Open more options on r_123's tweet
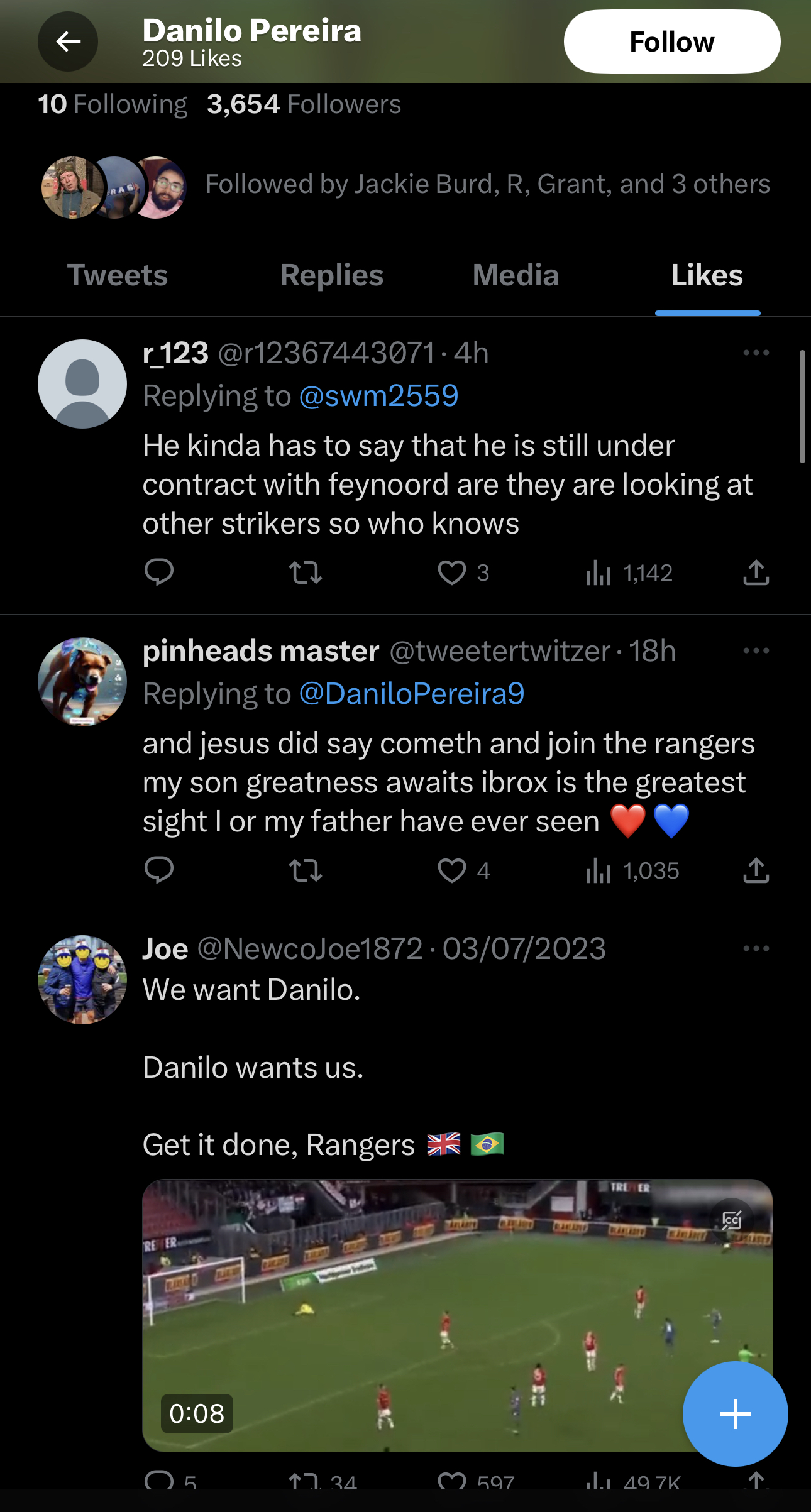811x1512 pixels. point(756,353)
